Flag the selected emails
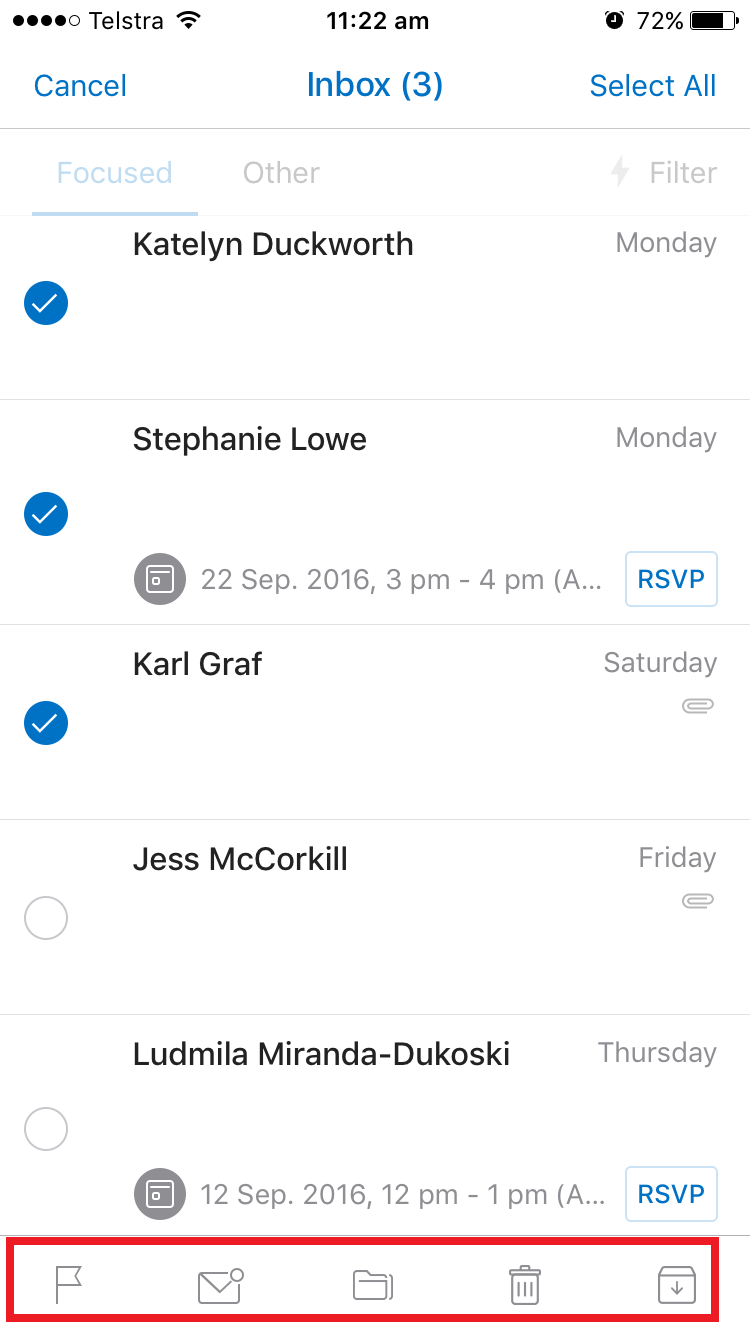The width and height of the screenshot is (750, 1334). tap(69, 1284)
